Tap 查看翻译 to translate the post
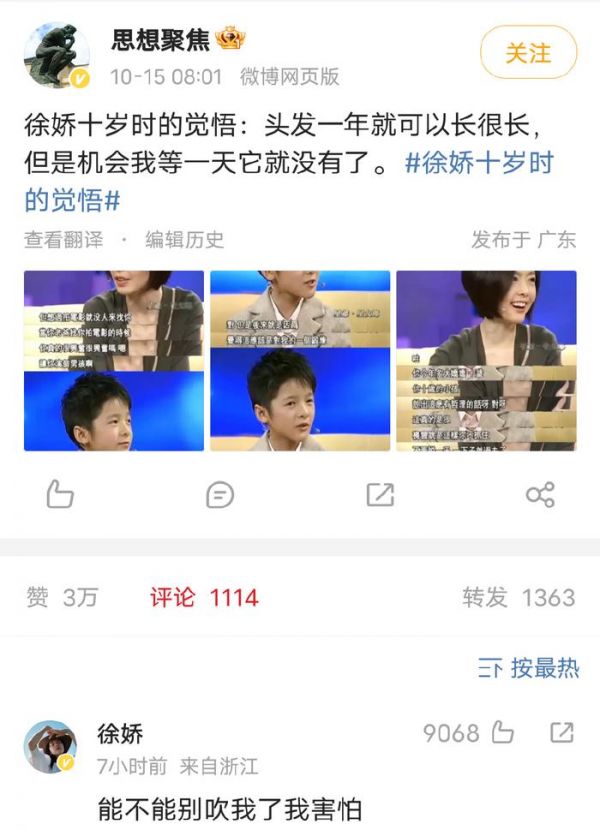Viewport: 600px width, 830px height. point(63,240)
